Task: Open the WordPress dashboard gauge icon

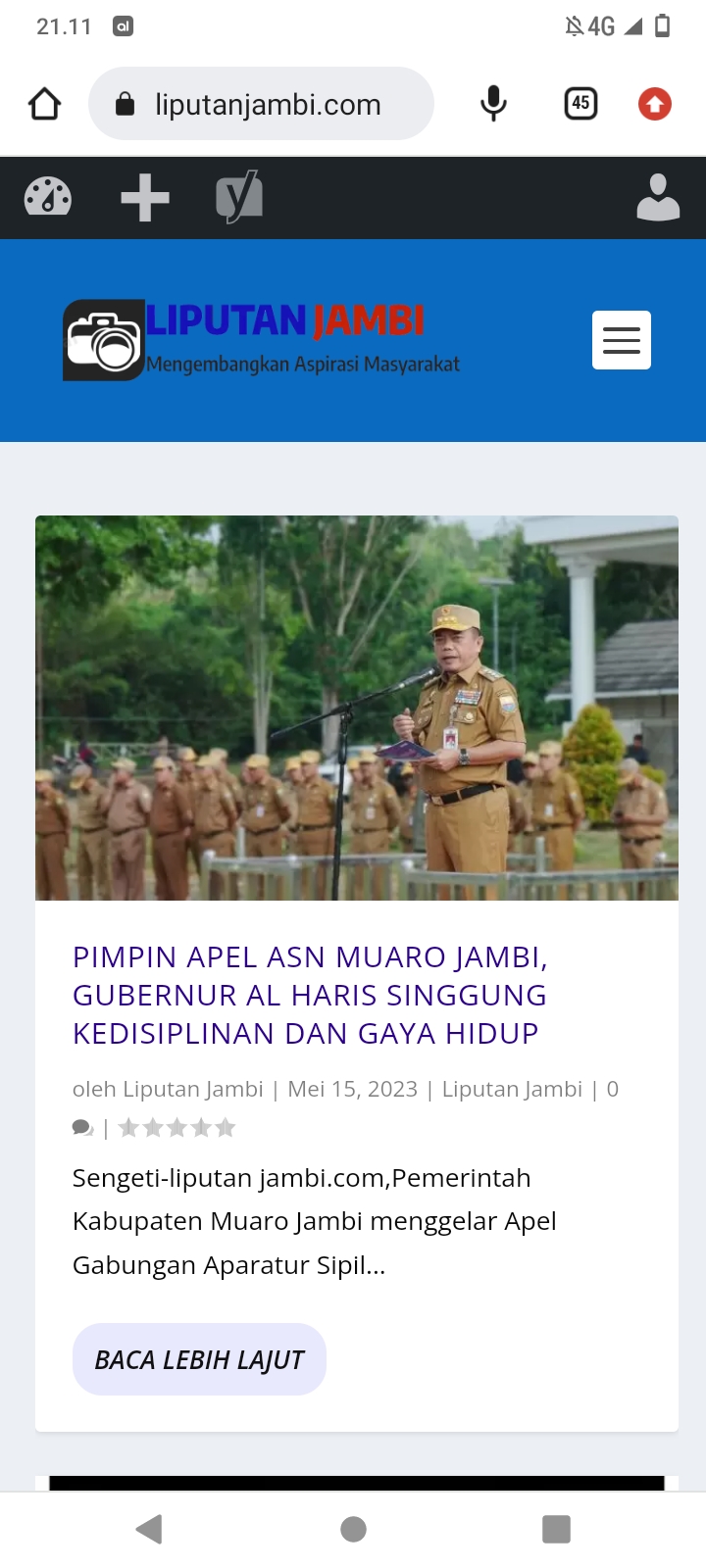Action: click(x=48, y=198)
